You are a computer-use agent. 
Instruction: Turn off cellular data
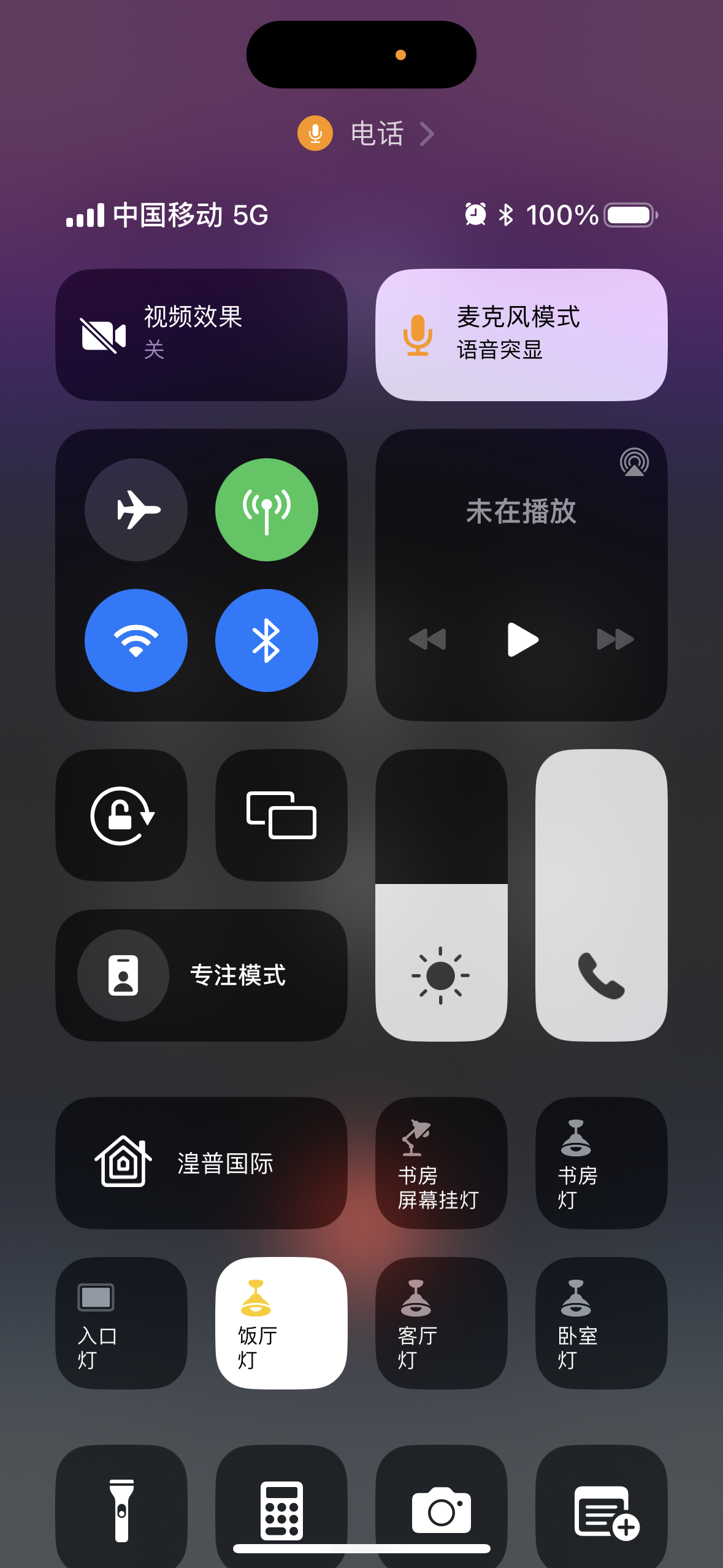point(266,509)
